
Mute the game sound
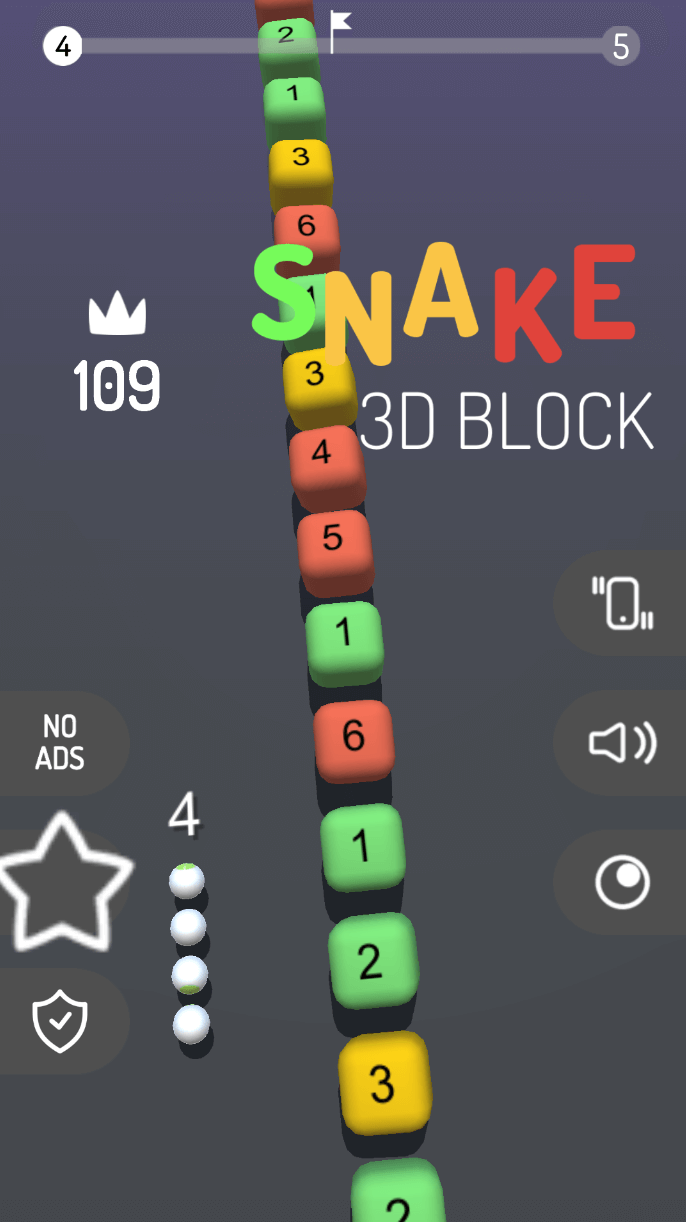622,743
